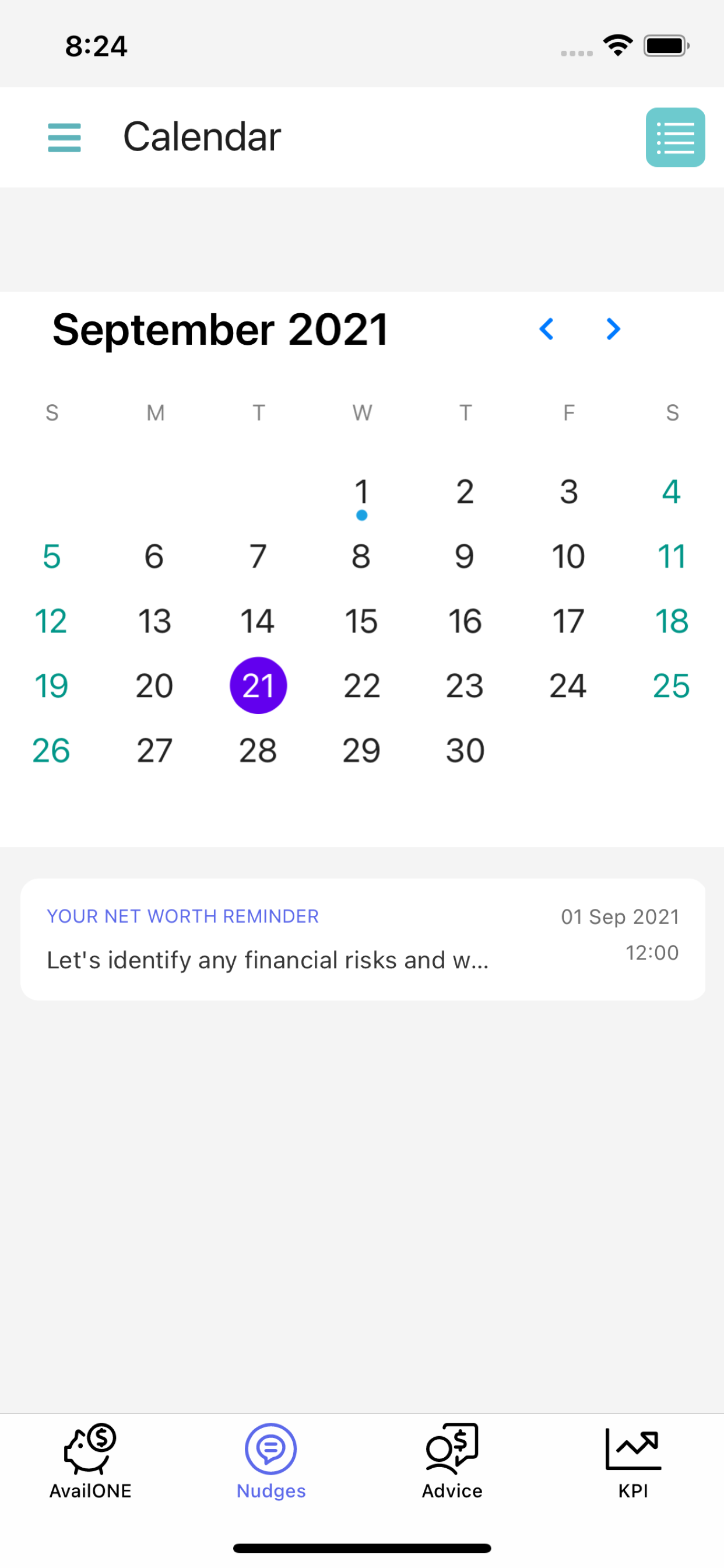
Task: Select September 1 on the calendar
Action: point(361,493)
